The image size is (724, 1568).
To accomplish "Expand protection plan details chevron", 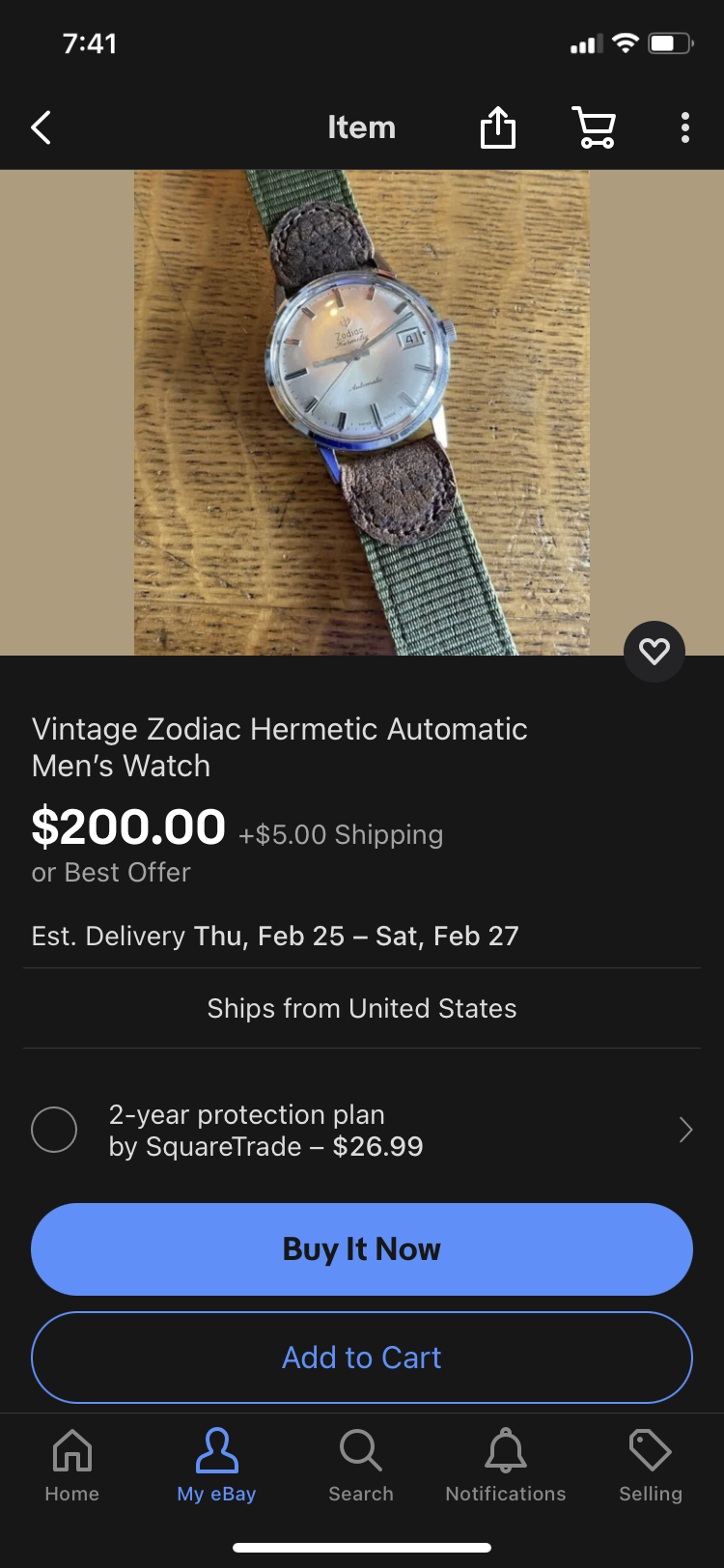I will [x=685, y=1130].
